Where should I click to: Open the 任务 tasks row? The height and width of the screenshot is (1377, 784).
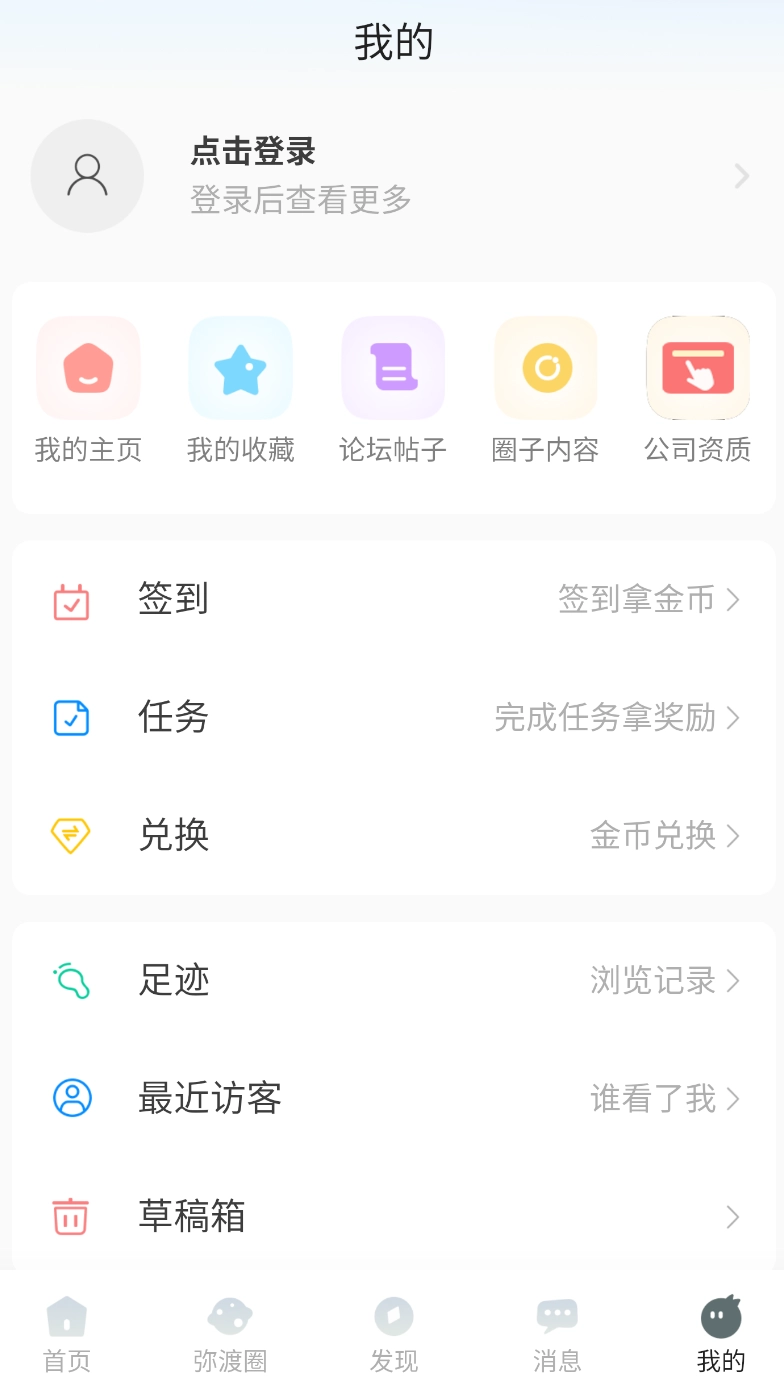pyautogui.click(x=393, y=718)
